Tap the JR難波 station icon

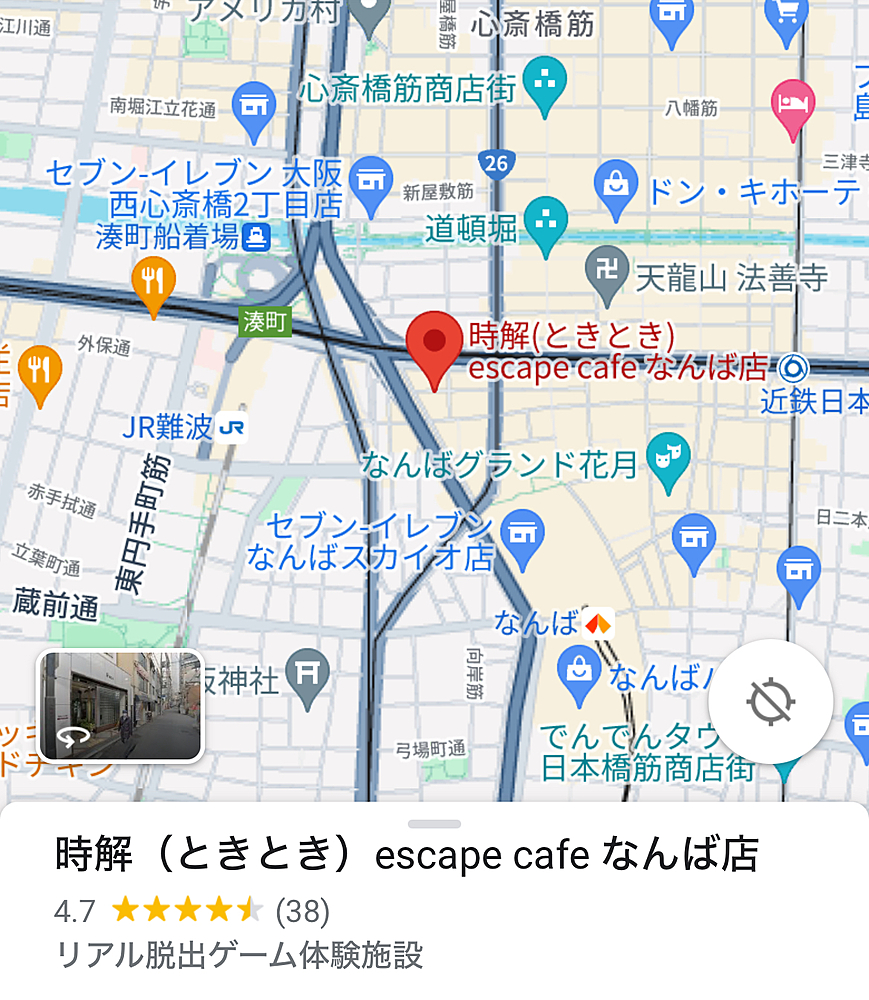tap(231, 427)
